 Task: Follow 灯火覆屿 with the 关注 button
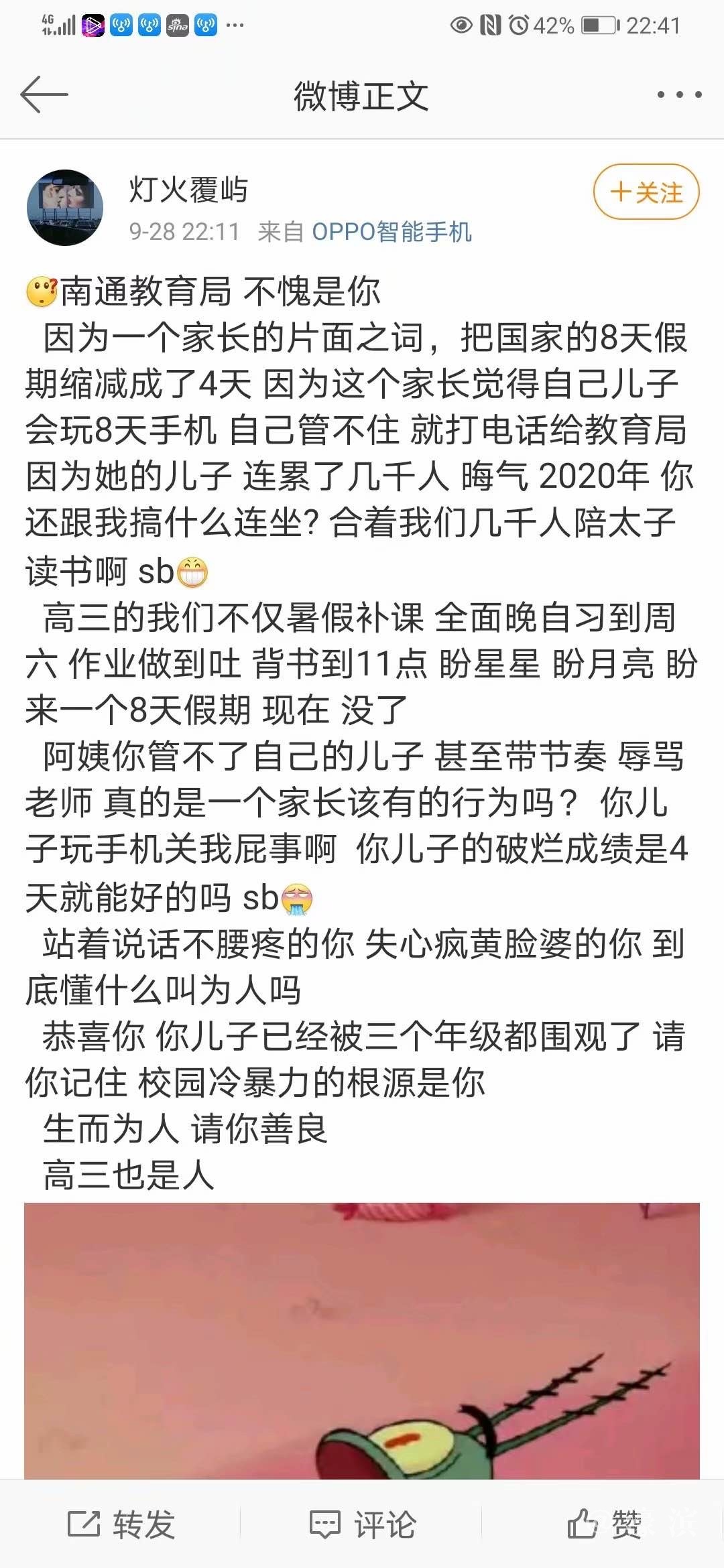[646, 192]
